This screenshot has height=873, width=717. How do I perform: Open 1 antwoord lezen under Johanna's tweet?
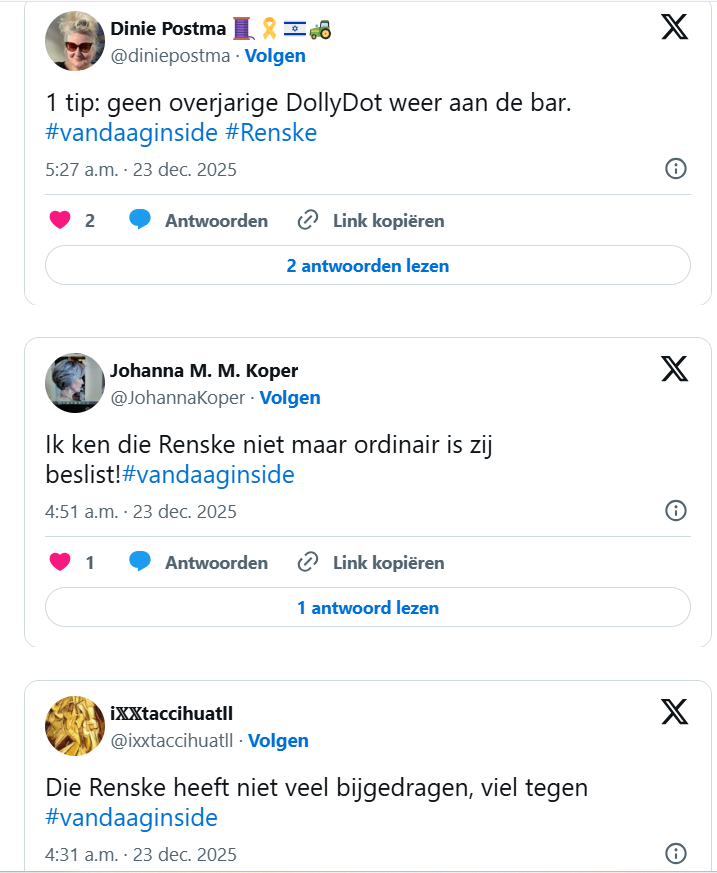tap(367, 608)
